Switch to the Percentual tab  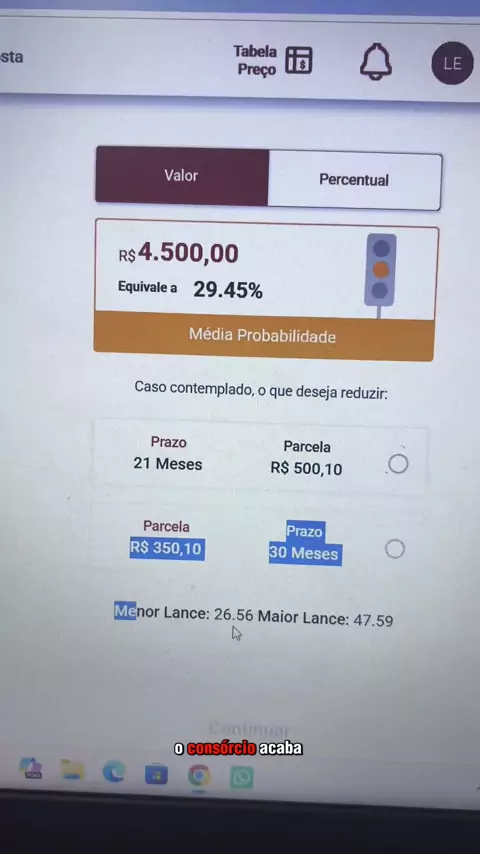354,180
